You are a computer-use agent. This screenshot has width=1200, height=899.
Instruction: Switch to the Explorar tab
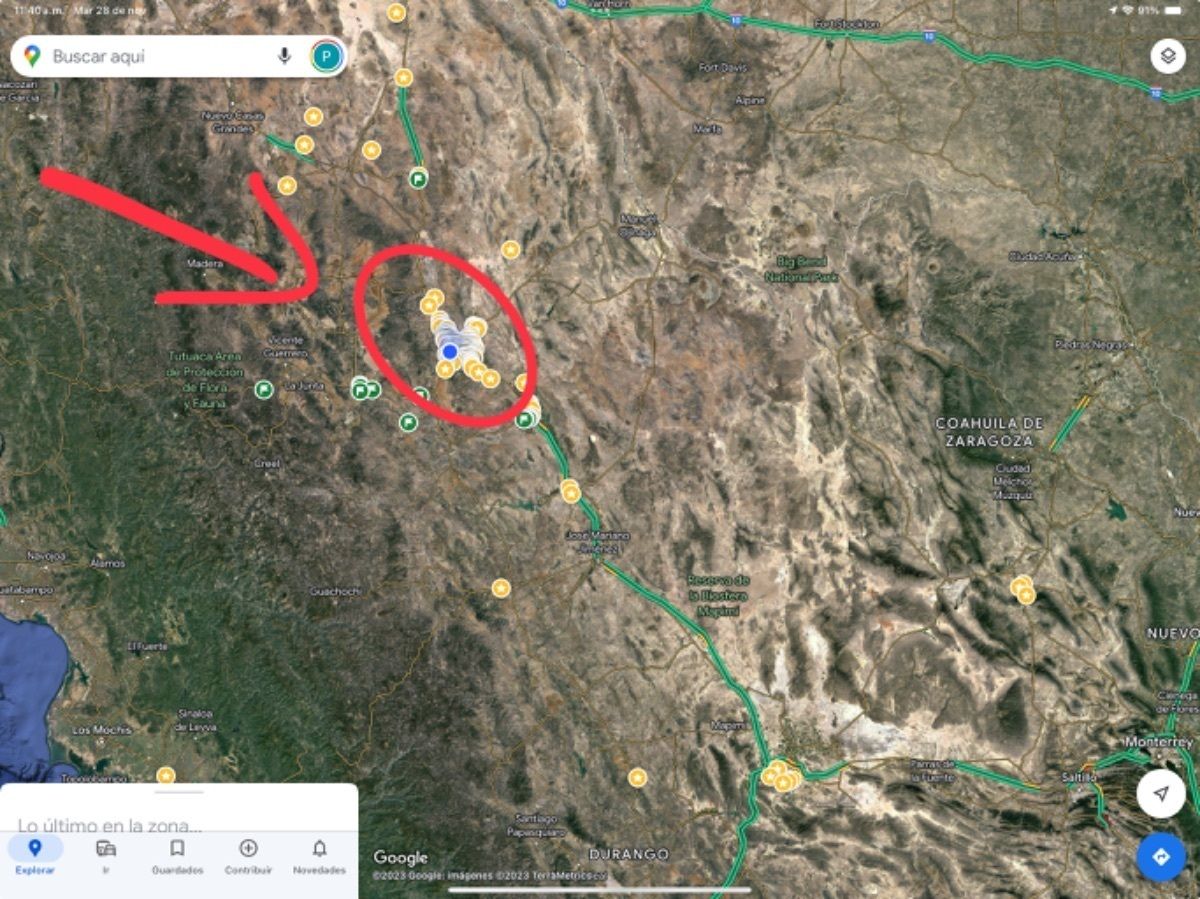coord(35,856)
